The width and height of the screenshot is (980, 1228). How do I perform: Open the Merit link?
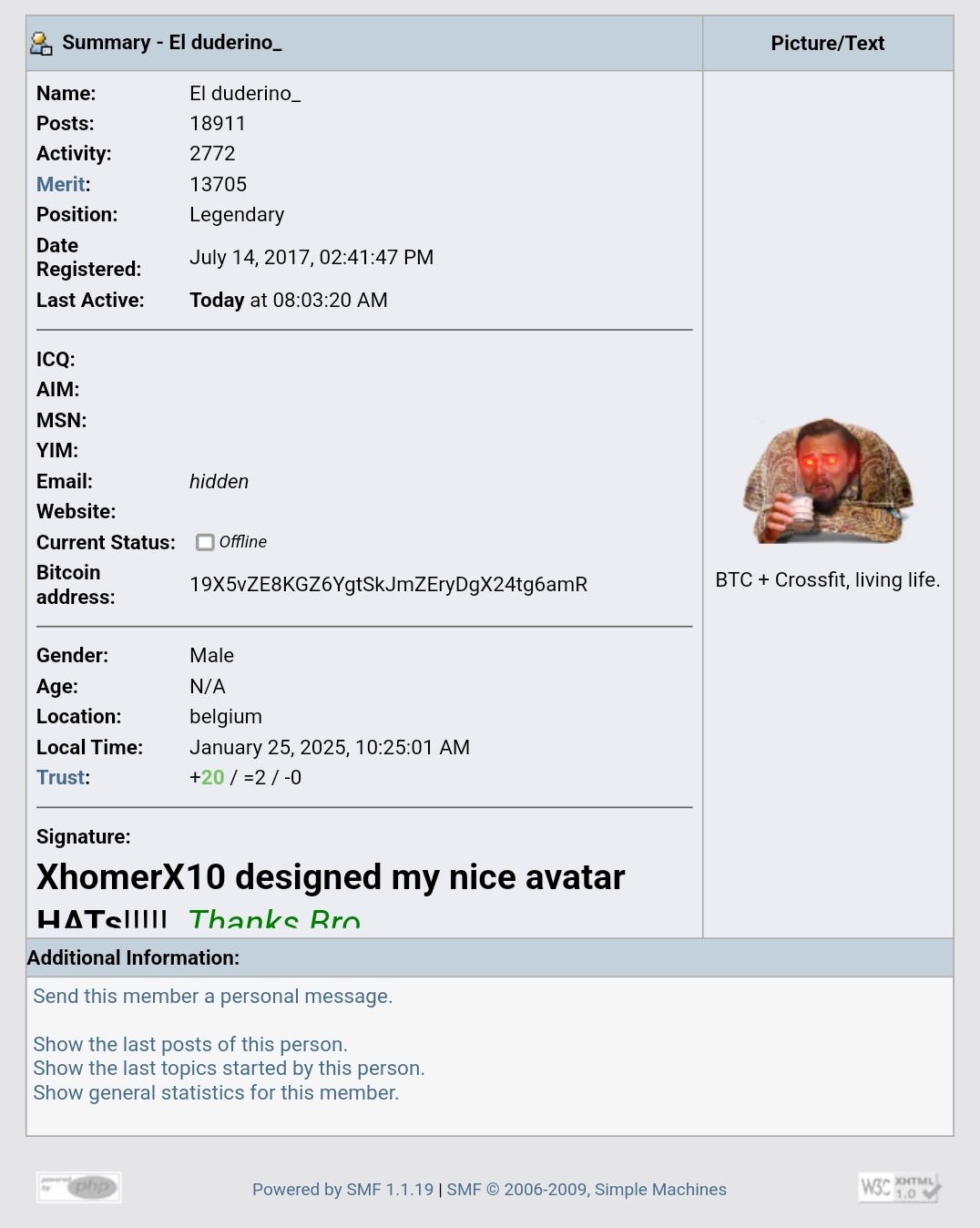pos(60,184)
